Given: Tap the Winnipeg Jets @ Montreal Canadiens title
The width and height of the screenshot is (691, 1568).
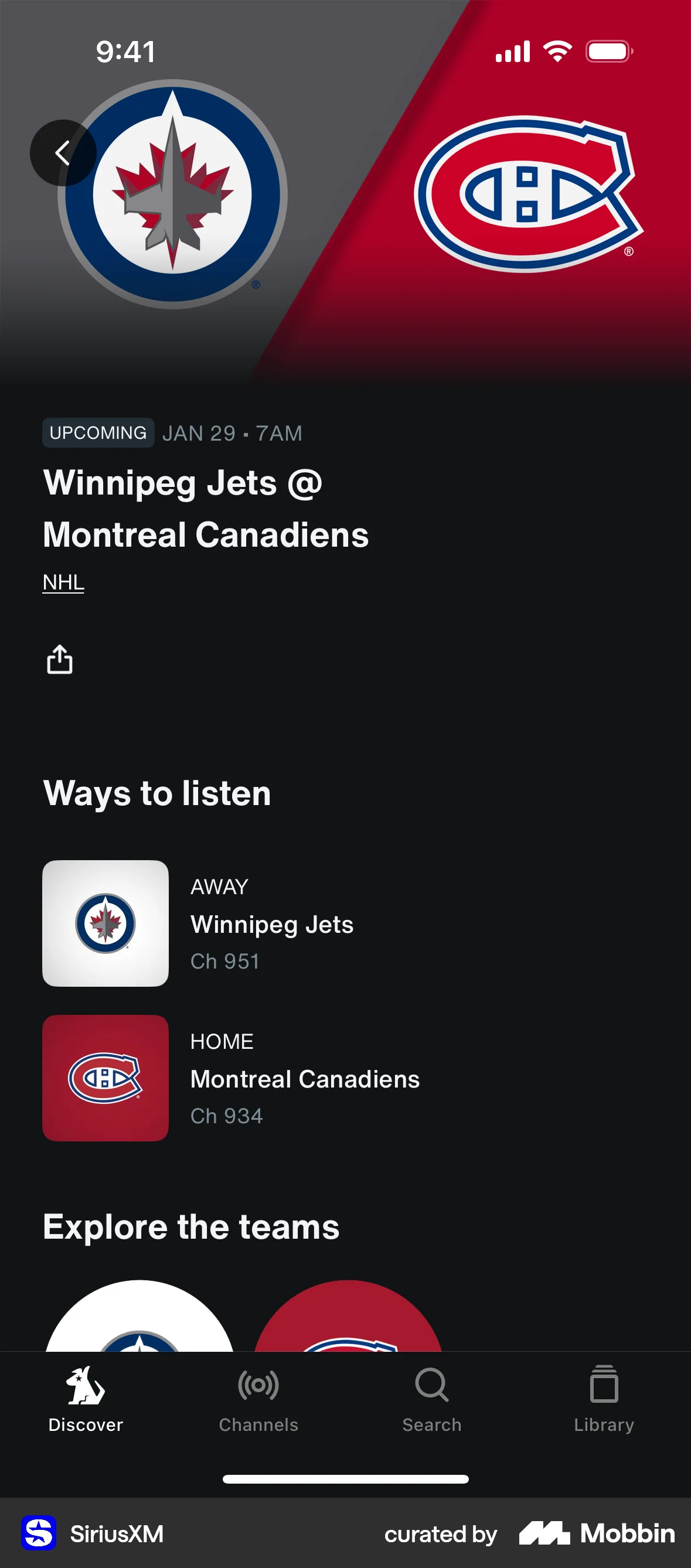Looking at the screenshot, I should [206, 509].
